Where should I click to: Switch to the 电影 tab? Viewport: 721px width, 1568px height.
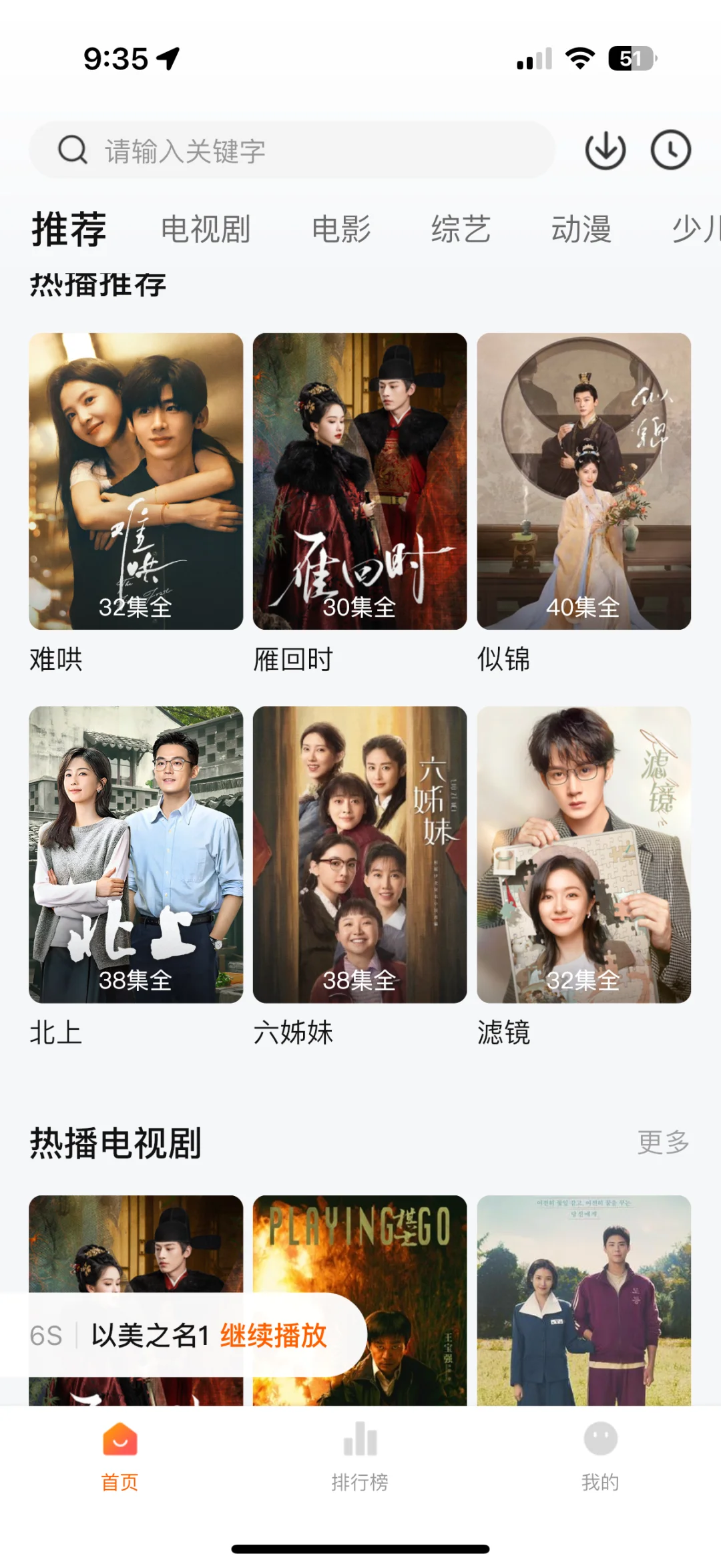(x=341, y=229)
